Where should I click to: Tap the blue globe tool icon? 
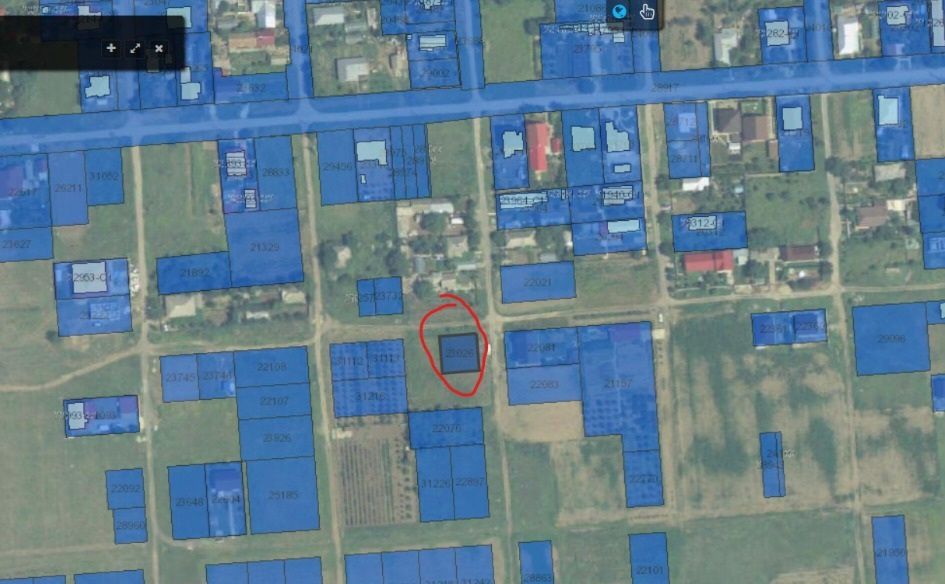620,12
